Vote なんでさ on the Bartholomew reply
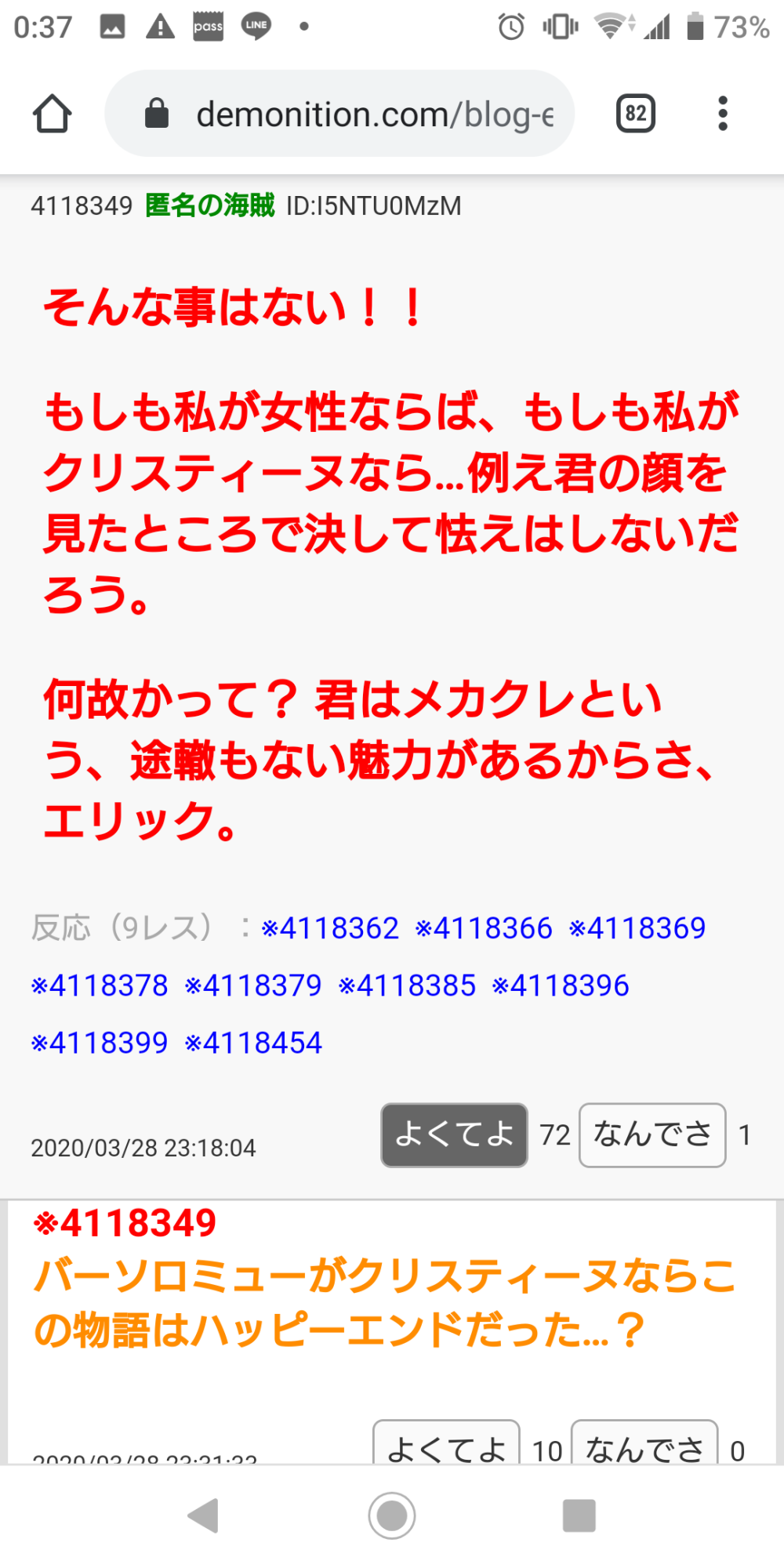Image resolution: width=784 pixels, height=1568 pixels. 644,1446
